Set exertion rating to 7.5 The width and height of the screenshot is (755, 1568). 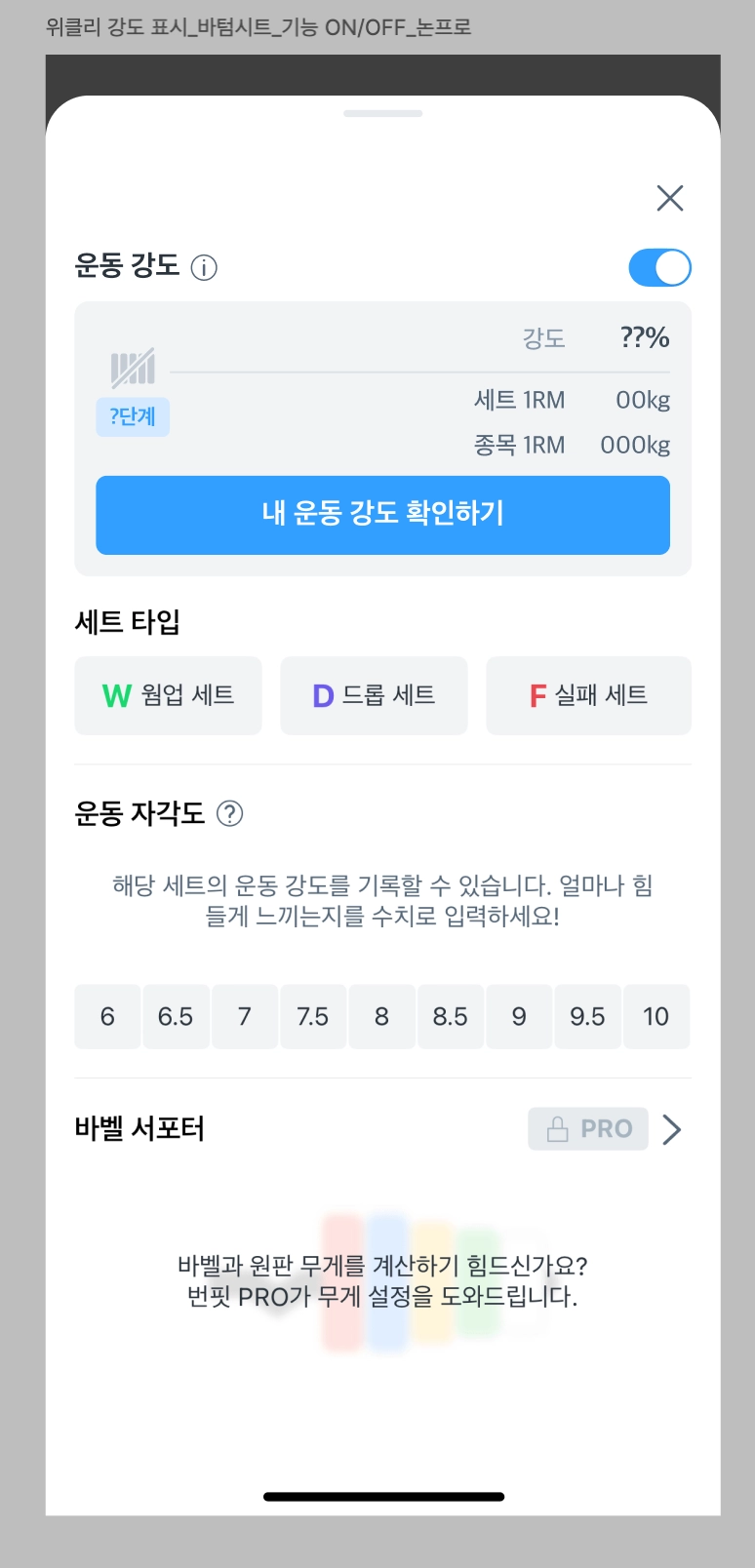pos(313,1016)
